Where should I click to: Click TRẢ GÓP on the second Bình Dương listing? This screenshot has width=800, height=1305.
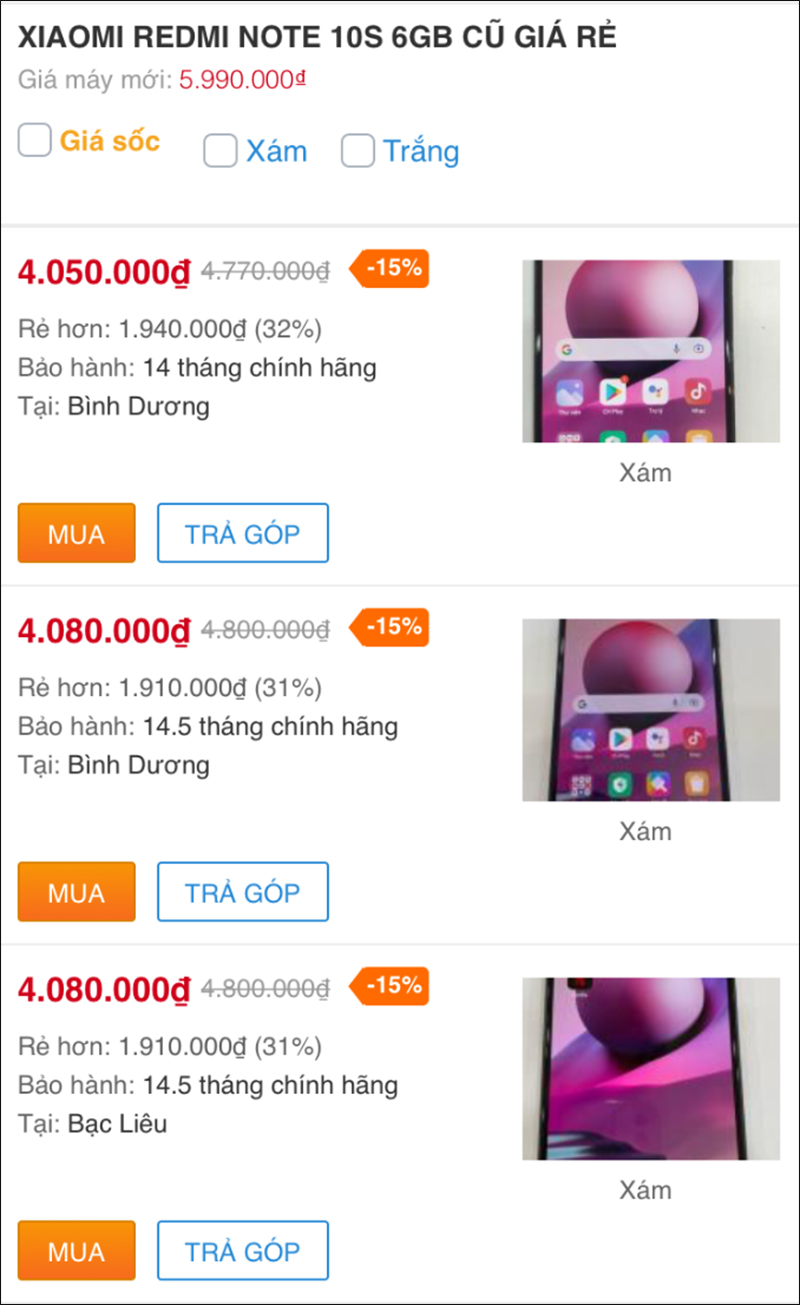click(x=242, y=892)
